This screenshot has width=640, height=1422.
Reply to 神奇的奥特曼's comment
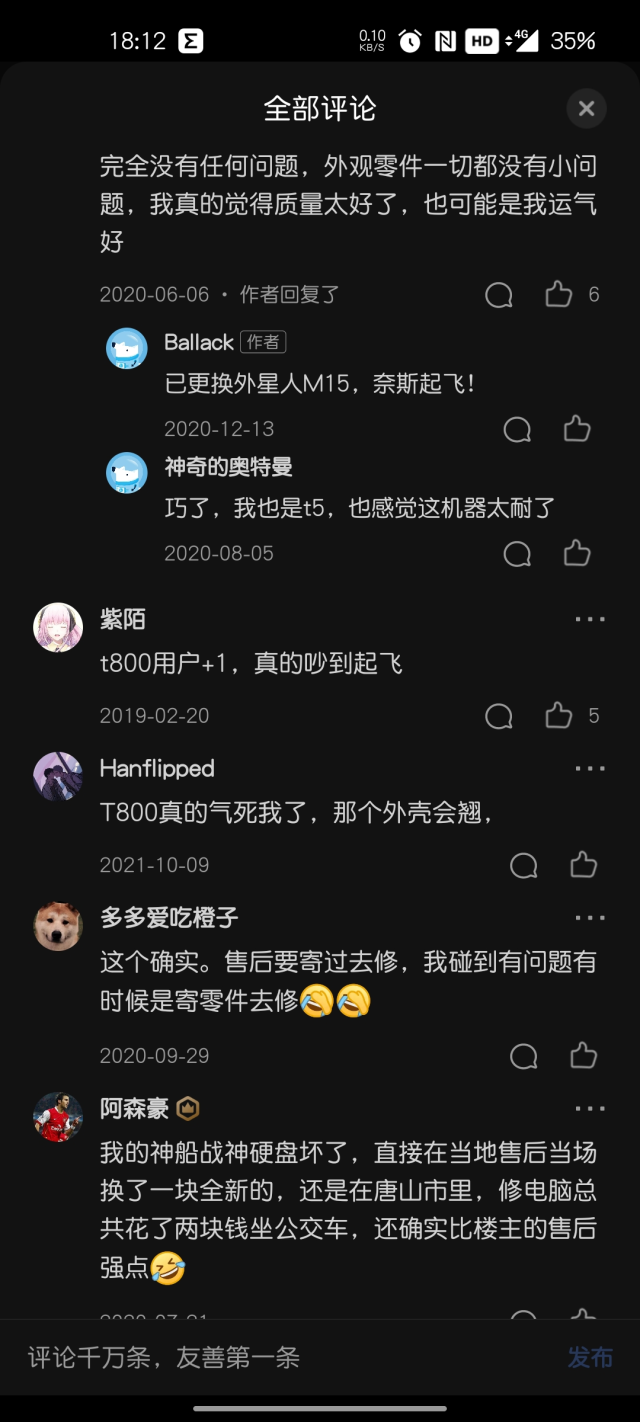pos(517,554)
